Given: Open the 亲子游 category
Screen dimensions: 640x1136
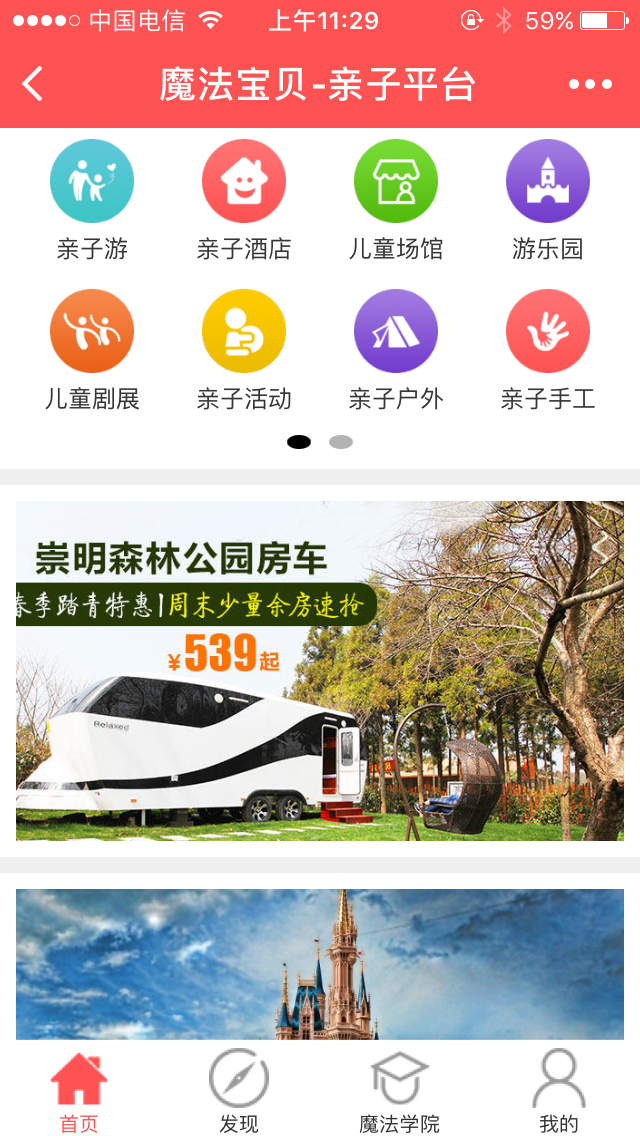Looking at the screenshot, I should coord(92,200).
